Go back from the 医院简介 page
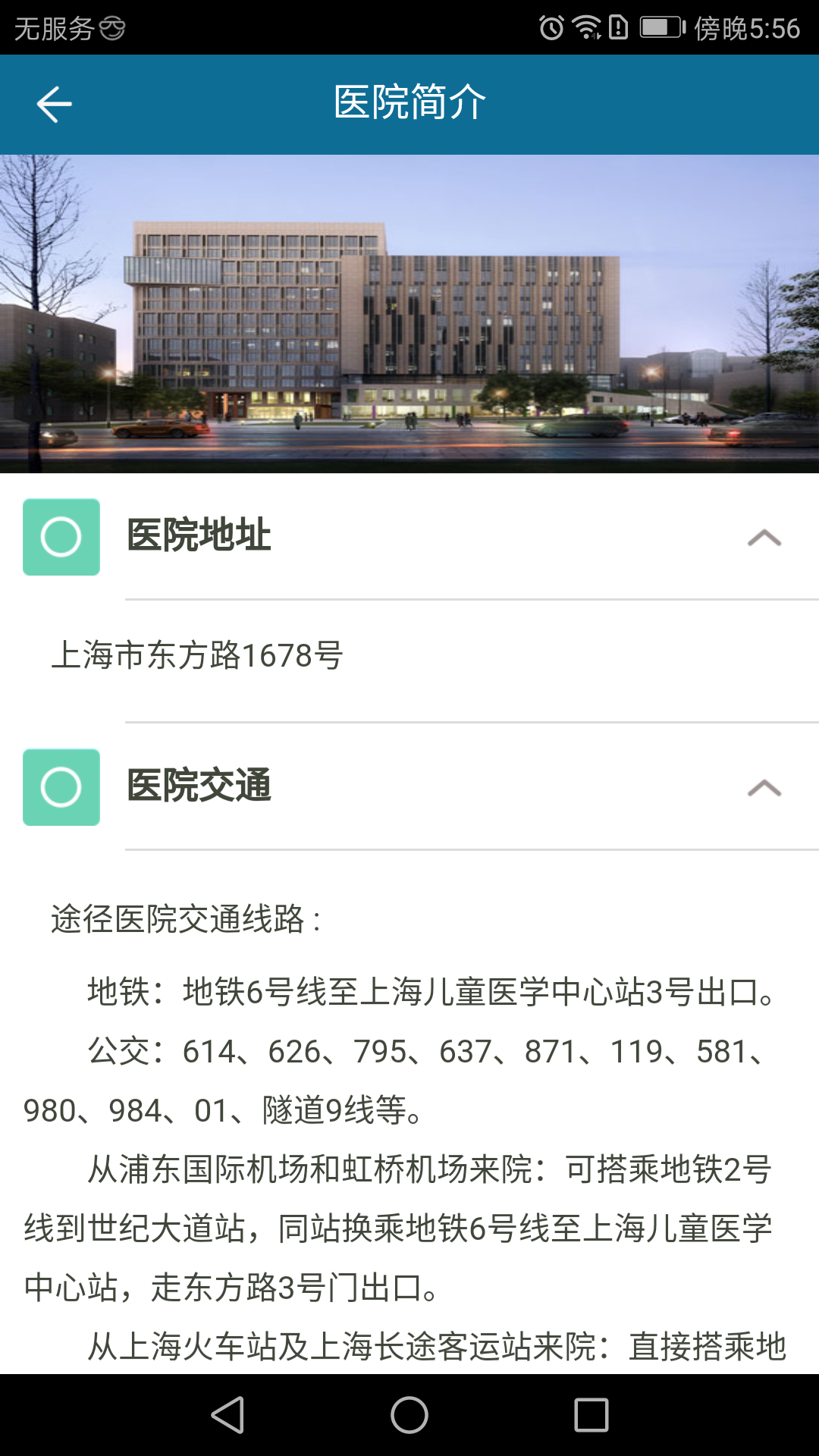 55,104
